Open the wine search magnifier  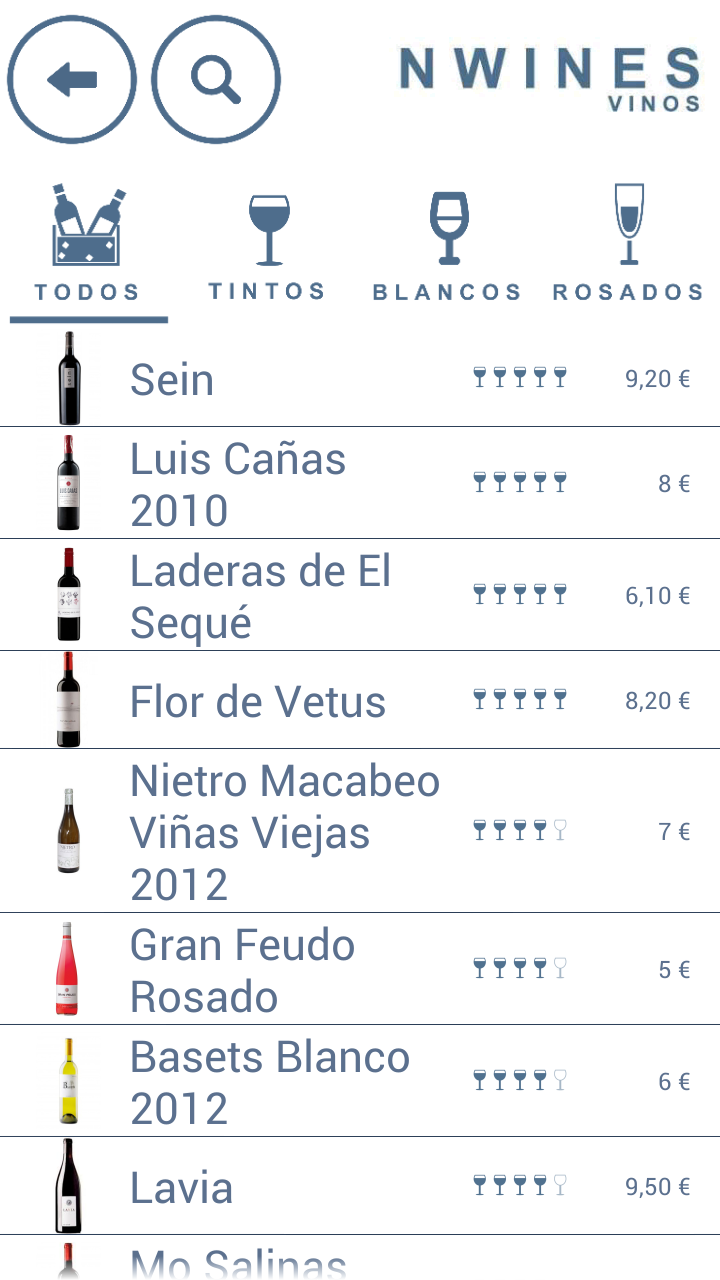coord(216,79)
